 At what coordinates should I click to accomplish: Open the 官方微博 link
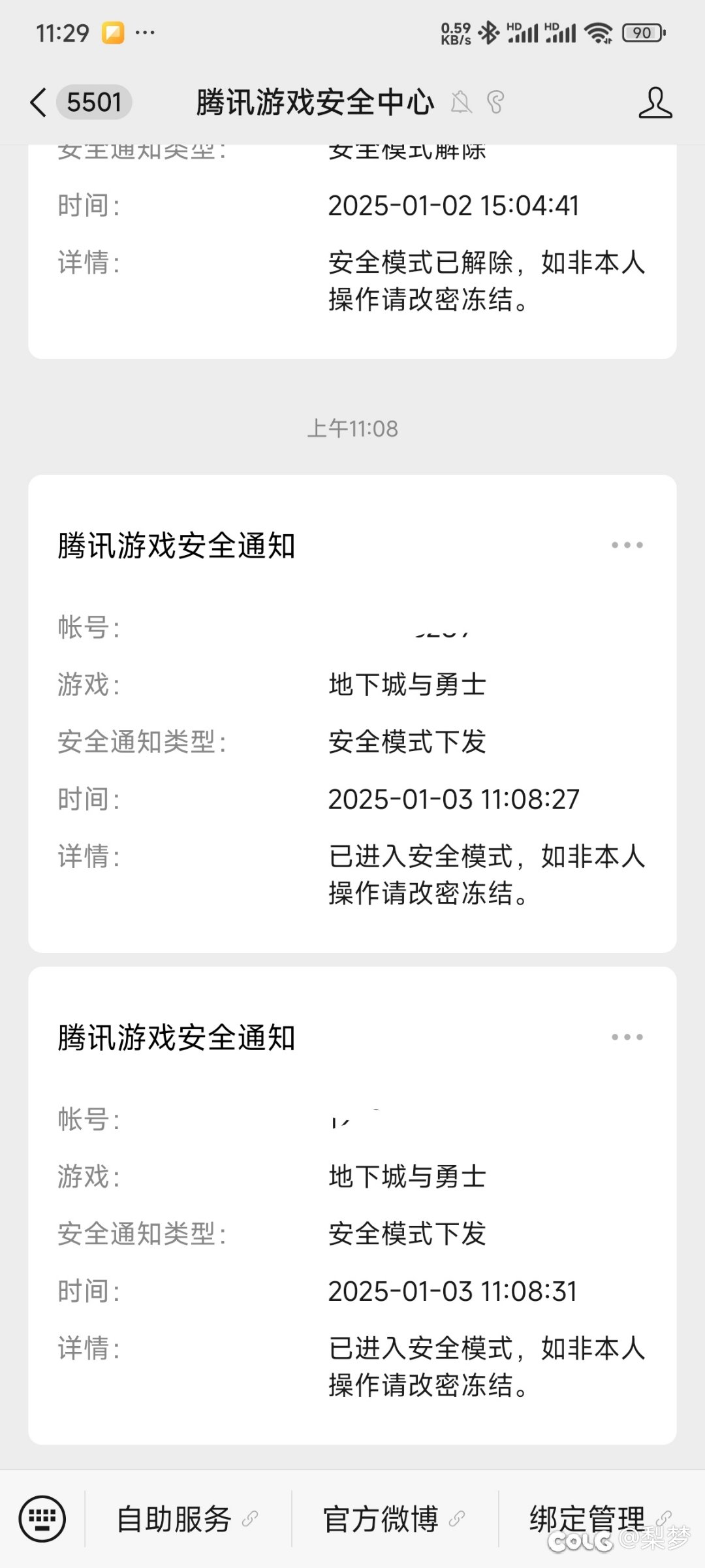click(394, 1518)
